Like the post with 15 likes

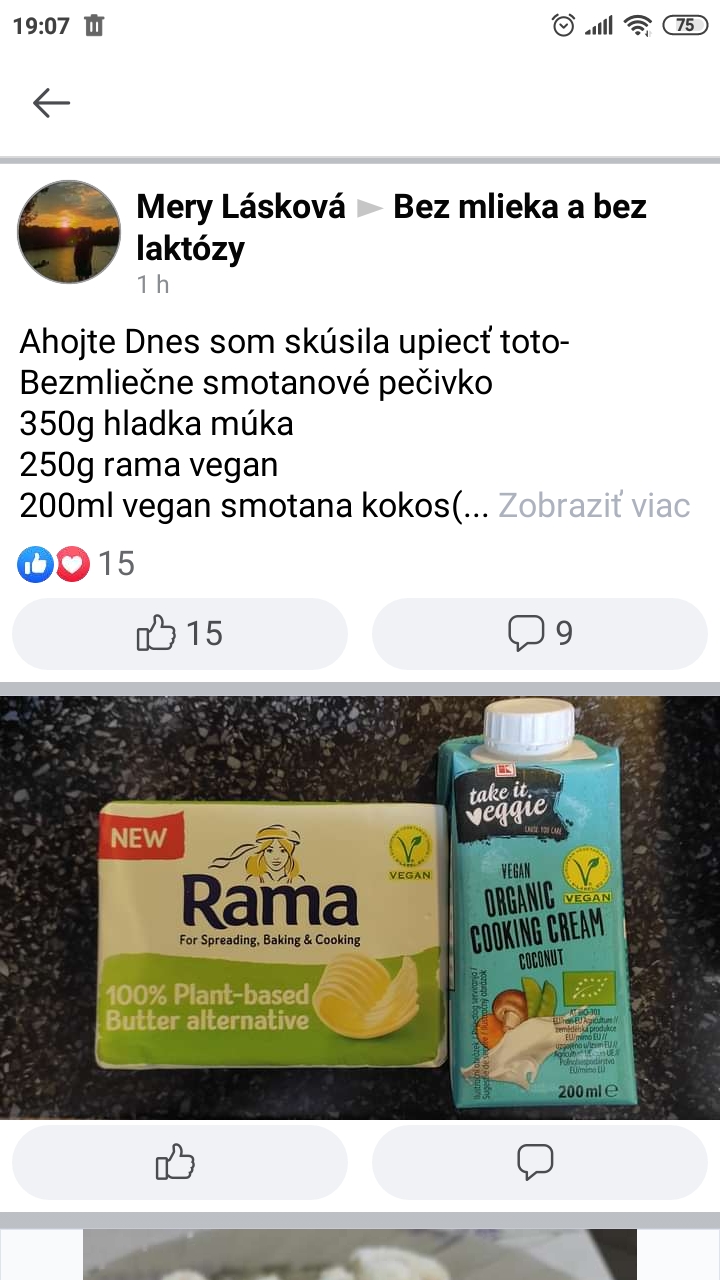[x=180, y=634]
